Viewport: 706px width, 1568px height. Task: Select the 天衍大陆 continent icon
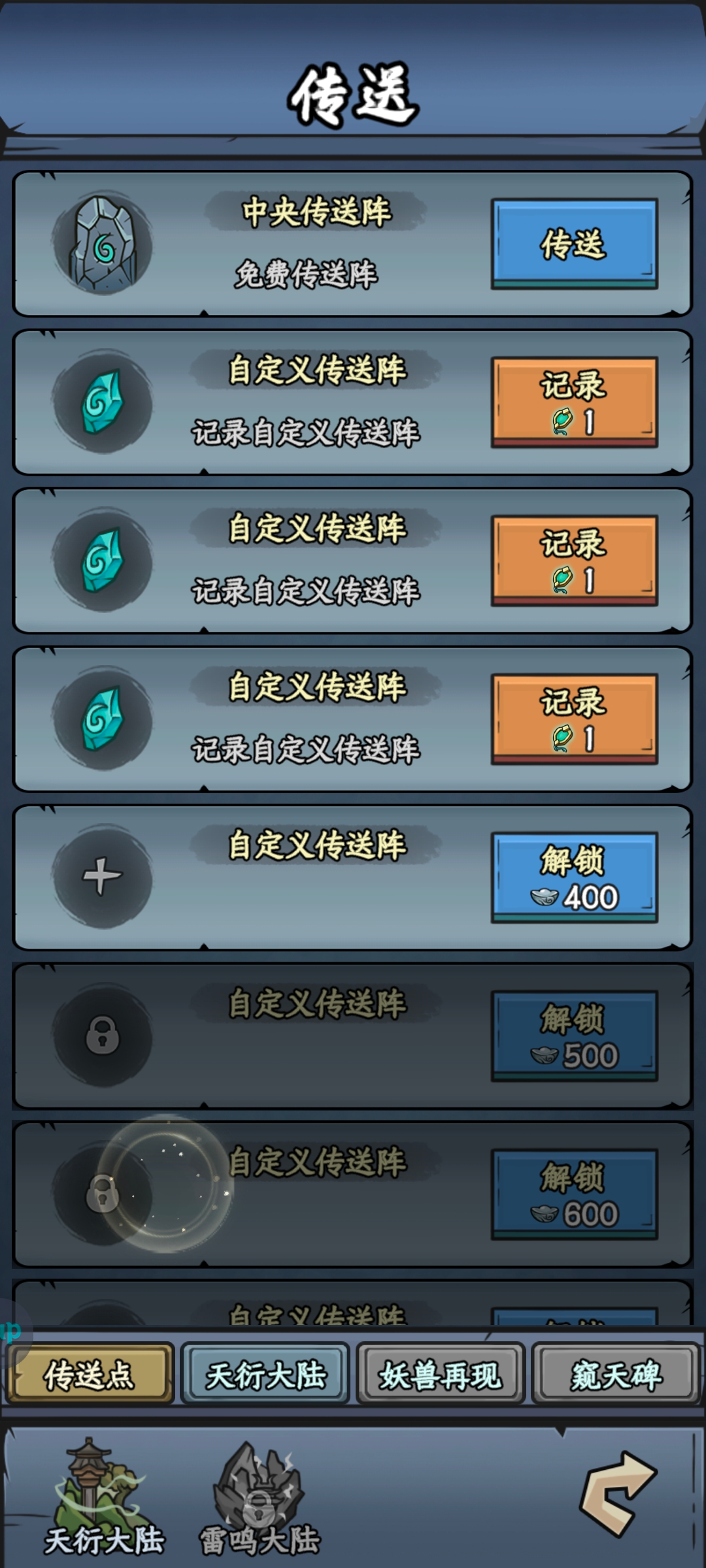(103, 1496)
